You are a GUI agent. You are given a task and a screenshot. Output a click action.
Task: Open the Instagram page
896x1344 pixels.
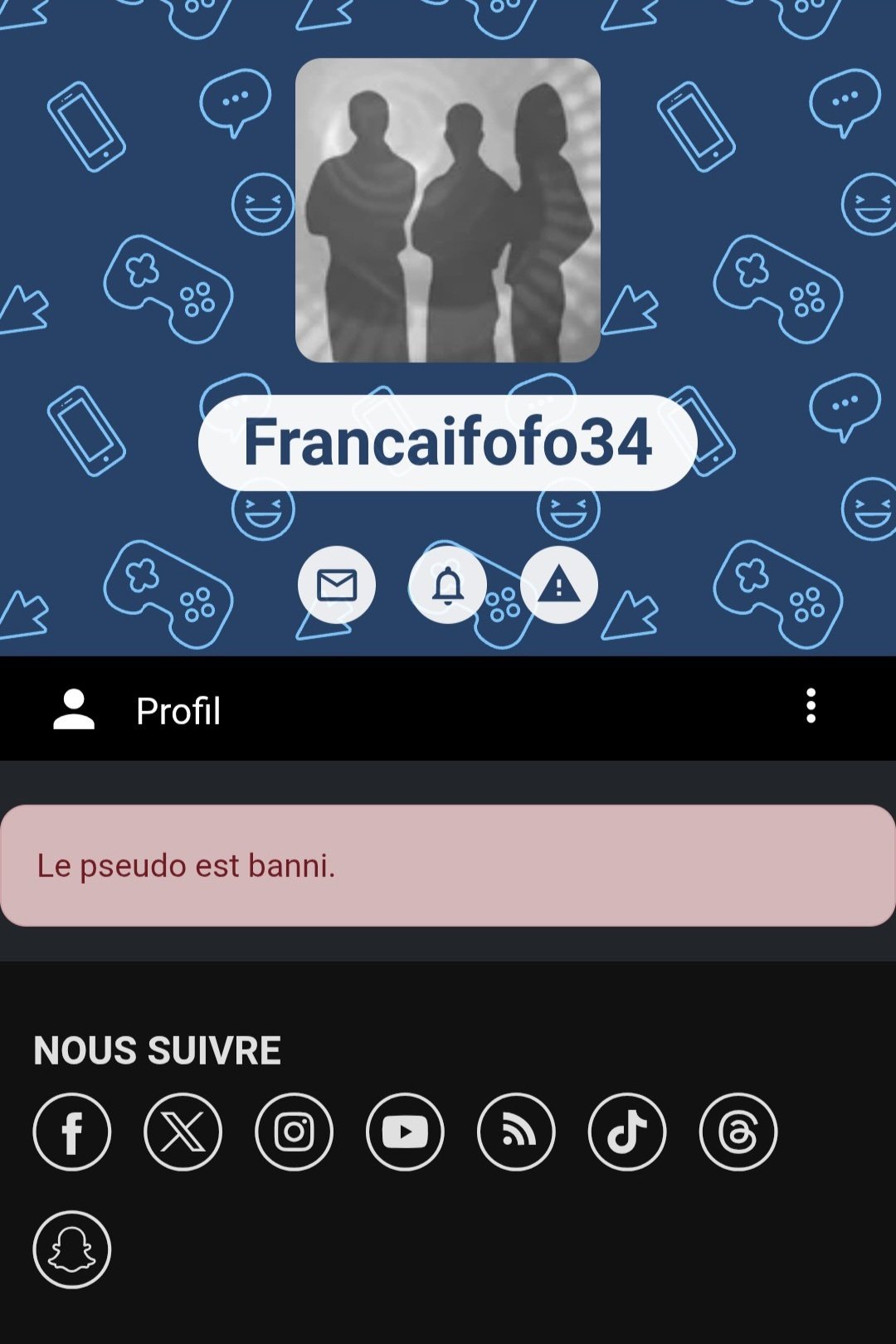point(294,1132)
